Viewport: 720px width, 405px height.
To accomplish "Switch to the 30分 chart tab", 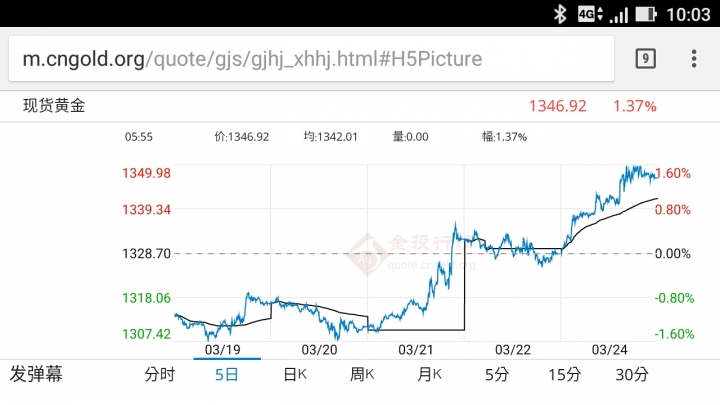I will point(632,375).
